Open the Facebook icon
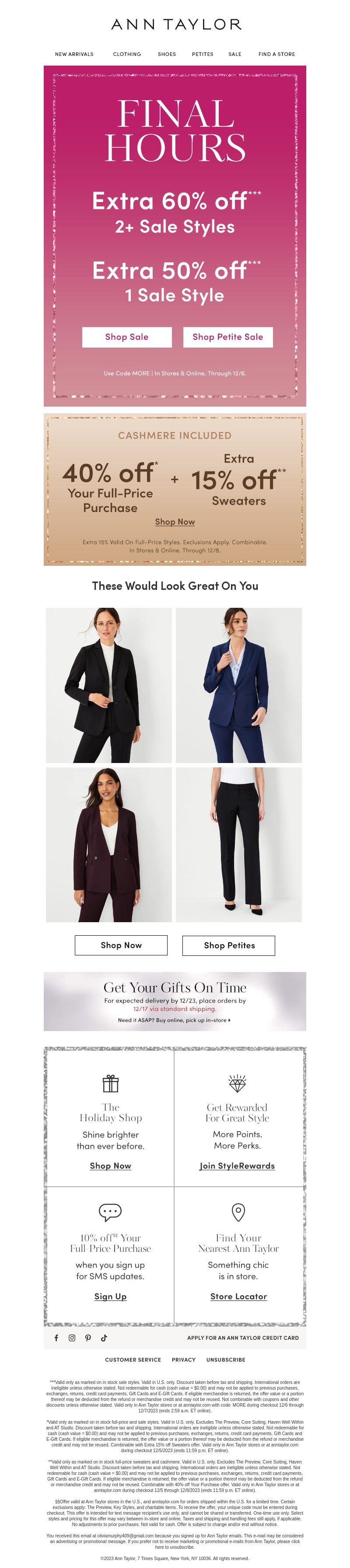 (56, 1337)
